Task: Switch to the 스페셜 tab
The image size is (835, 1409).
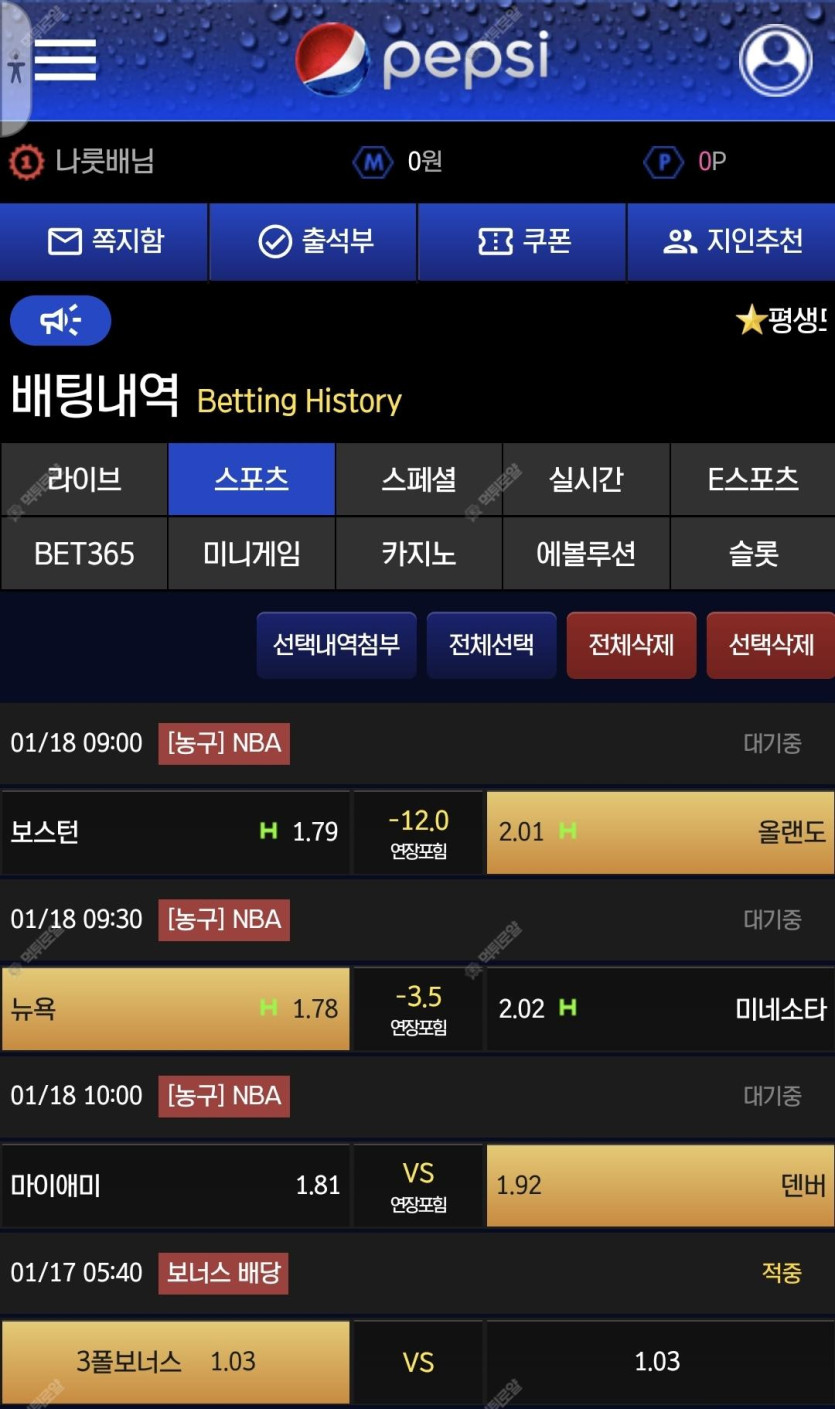Action: click(418, 479)
